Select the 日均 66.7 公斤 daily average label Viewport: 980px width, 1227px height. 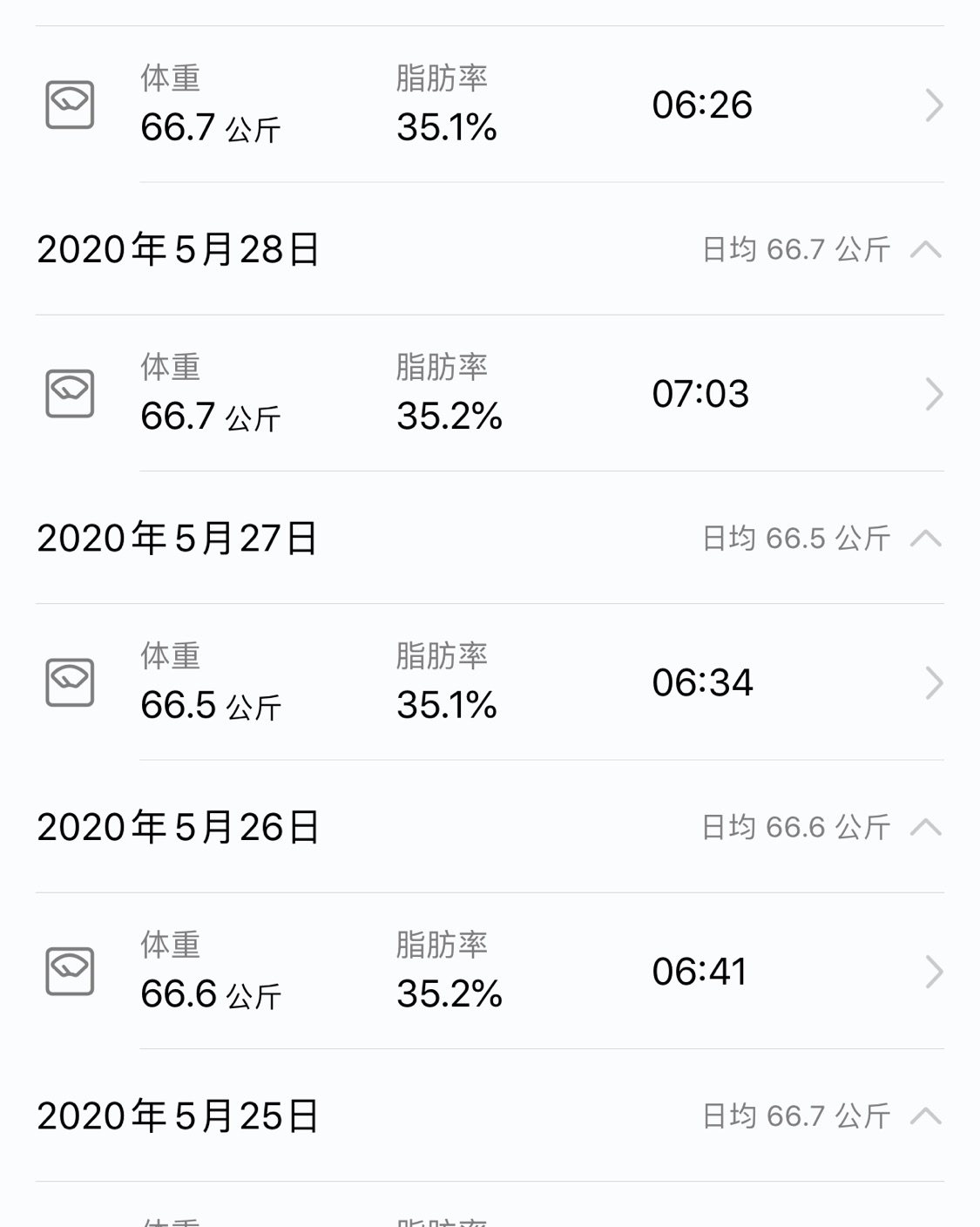click(x=797, y=250)
